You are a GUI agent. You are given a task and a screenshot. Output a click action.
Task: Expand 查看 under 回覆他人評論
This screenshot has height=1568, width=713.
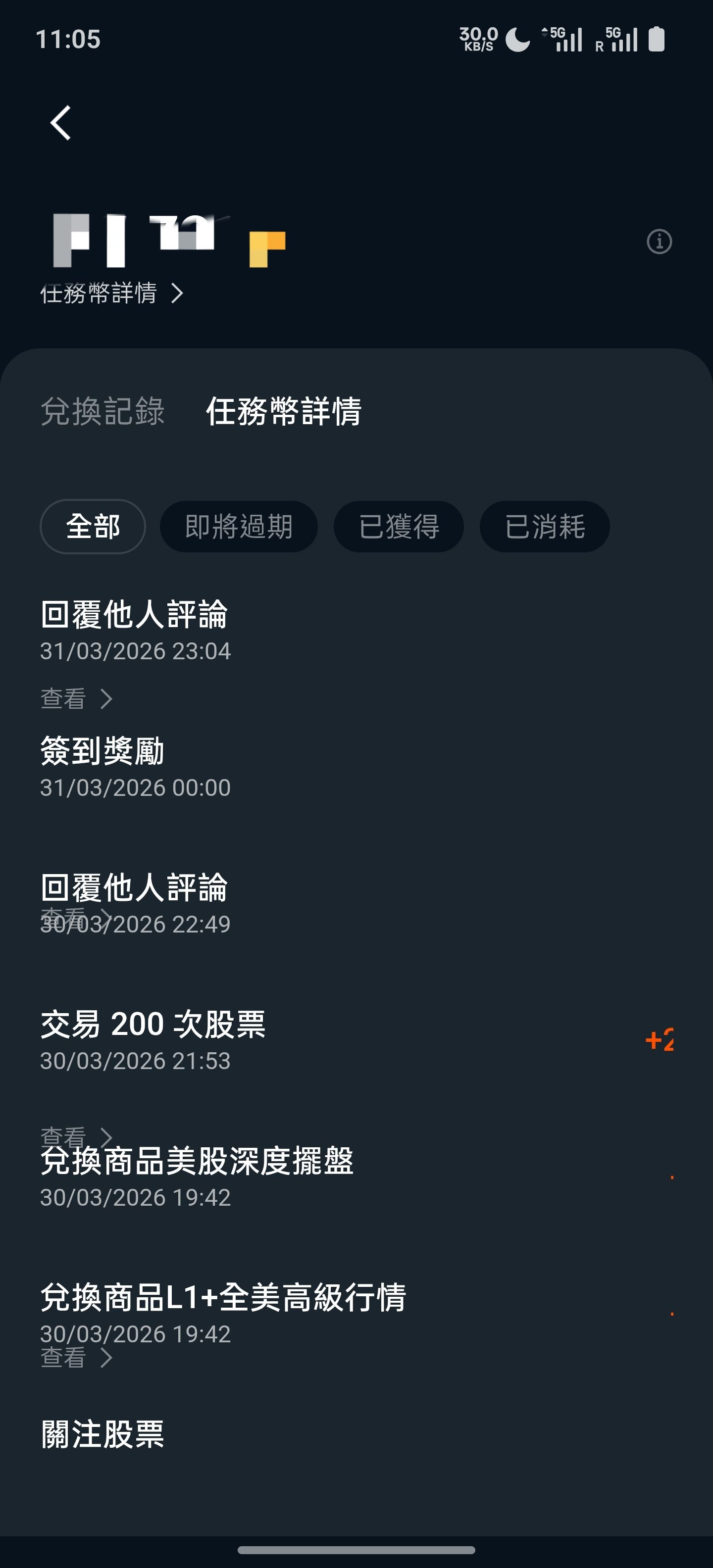76,700
